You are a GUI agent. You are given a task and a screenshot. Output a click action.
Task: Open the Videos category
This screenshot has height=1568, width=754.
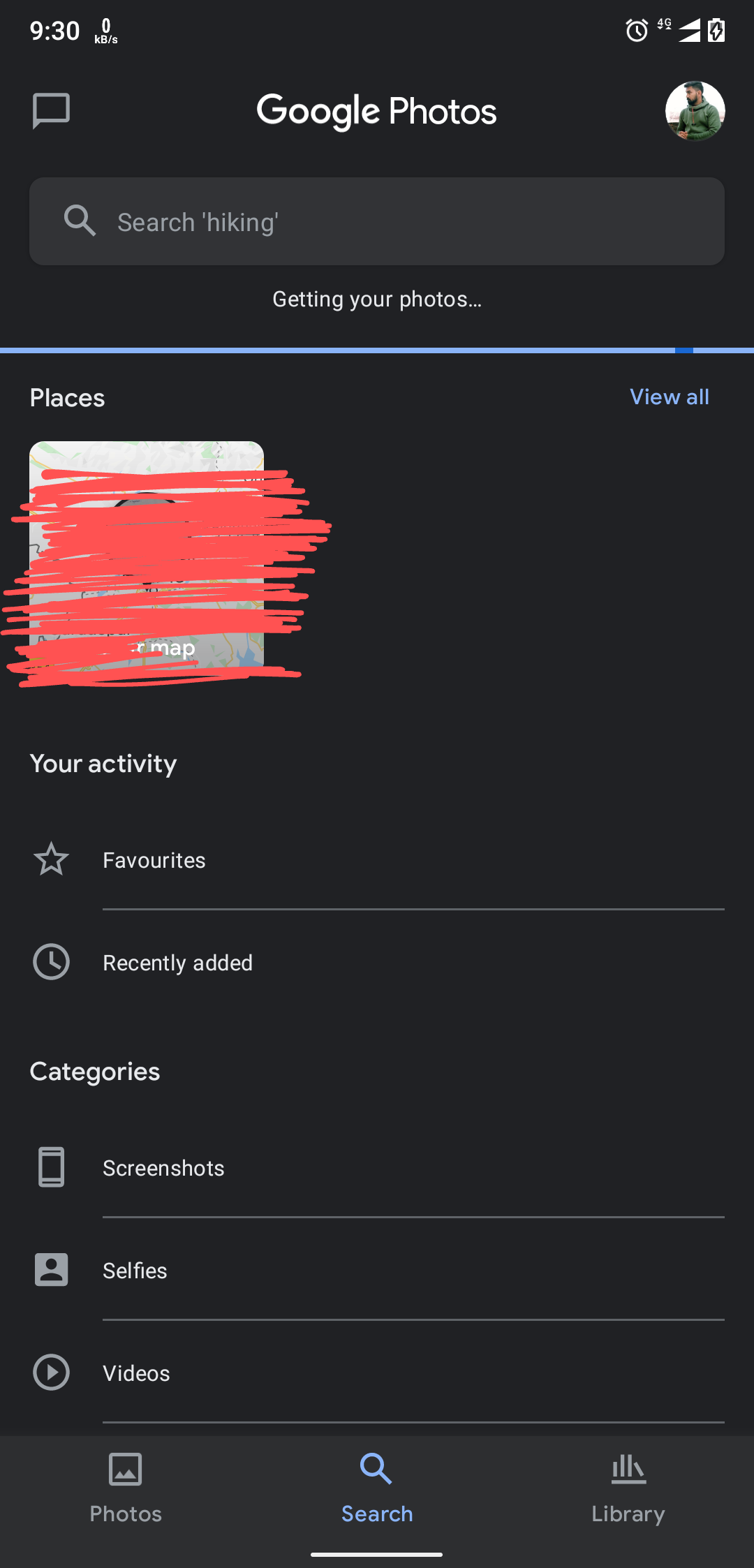point(377,1373)
